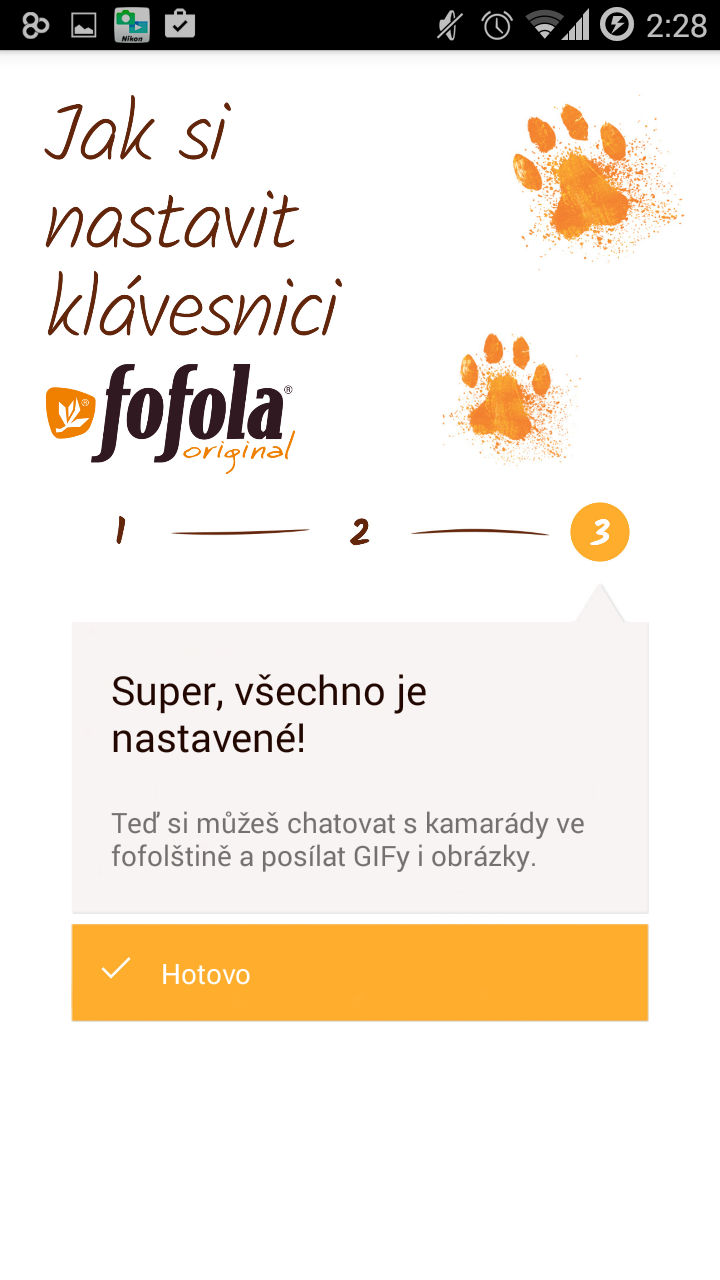The height and width of the screenshot is (1280, 720).
Task: Go to step 1 of keyboard setup
Action: (x=120, y=531)
